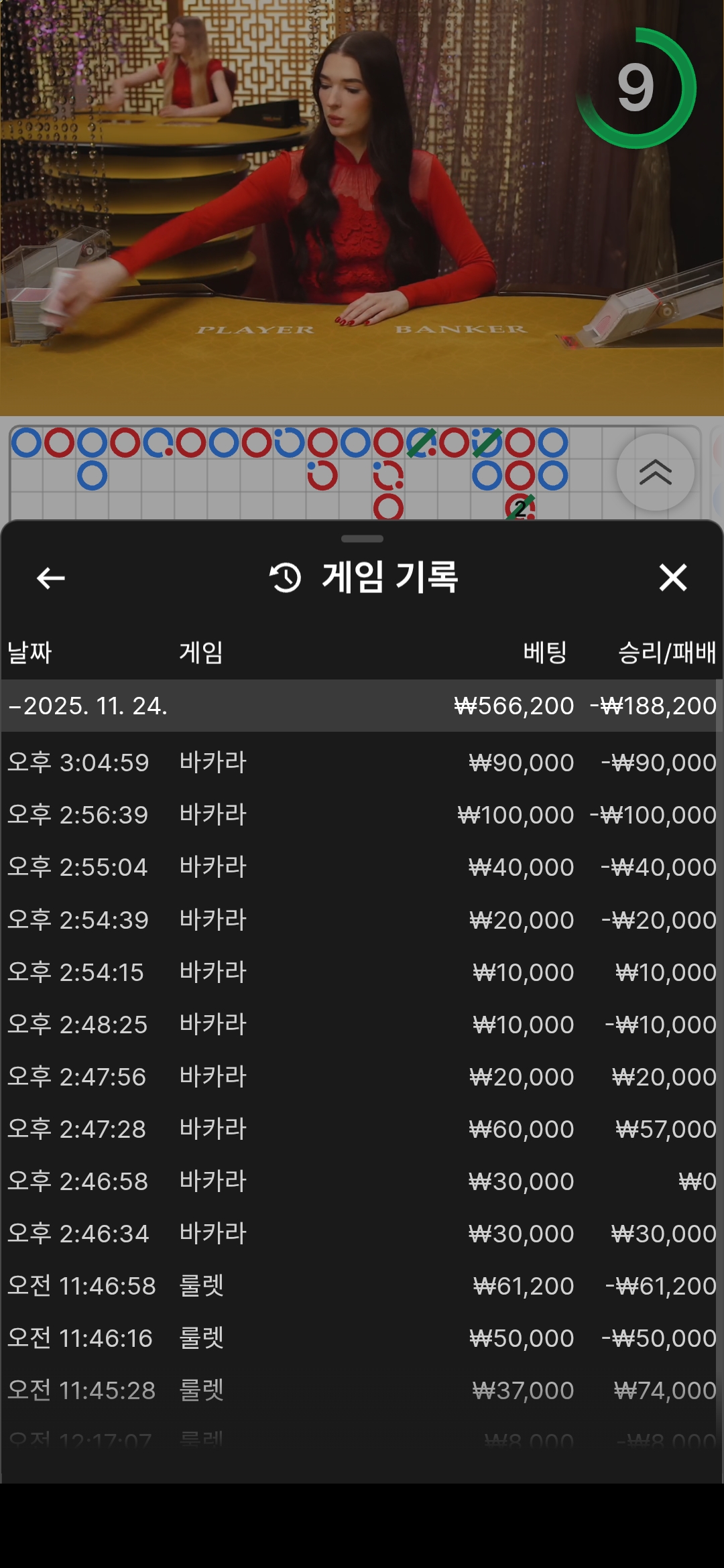Open the 오후 2:46:34 바카라 round
Image resolution: width=724 pixels, height=1568 pixels.
pyautogui.click(x=362, y=1234)
